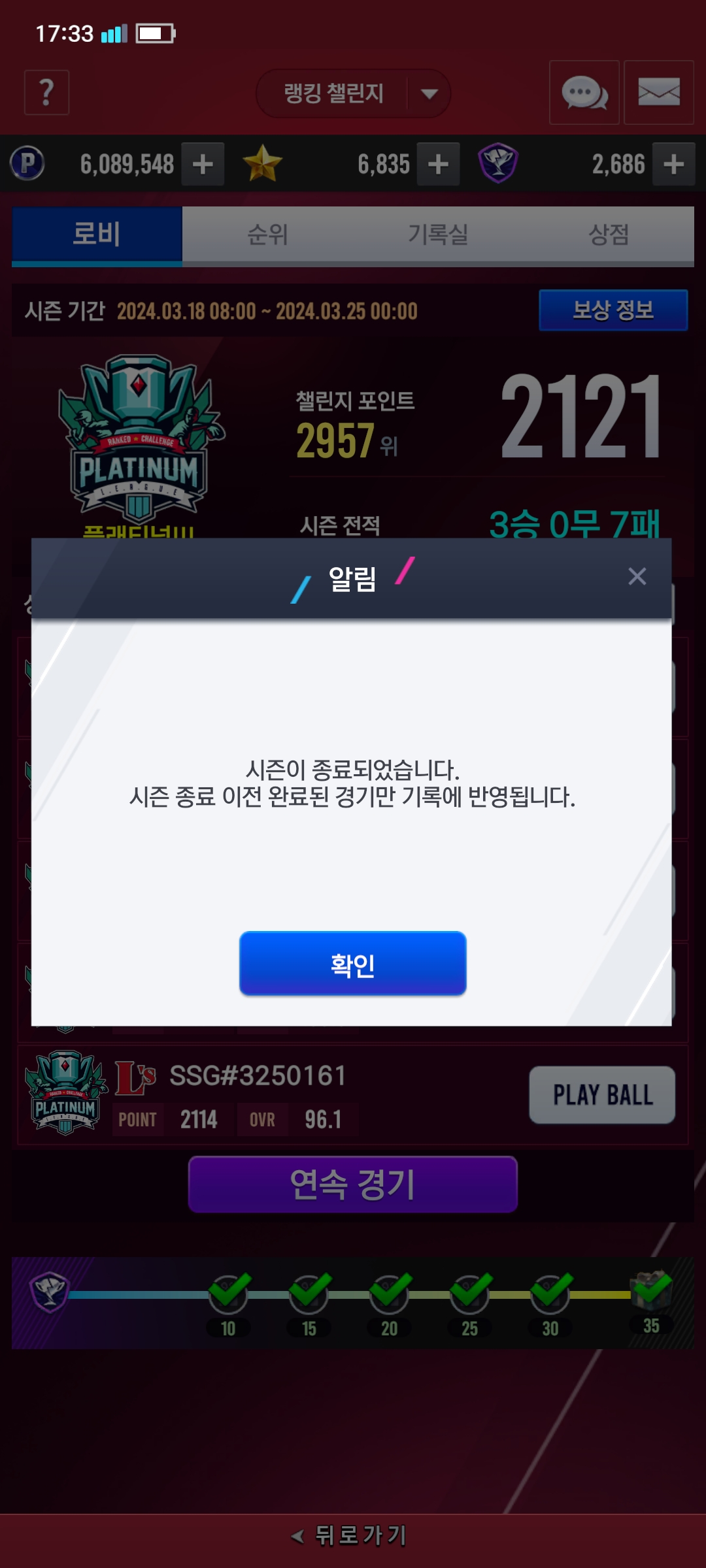Open 보상 정보 reward info

point(613,310)
